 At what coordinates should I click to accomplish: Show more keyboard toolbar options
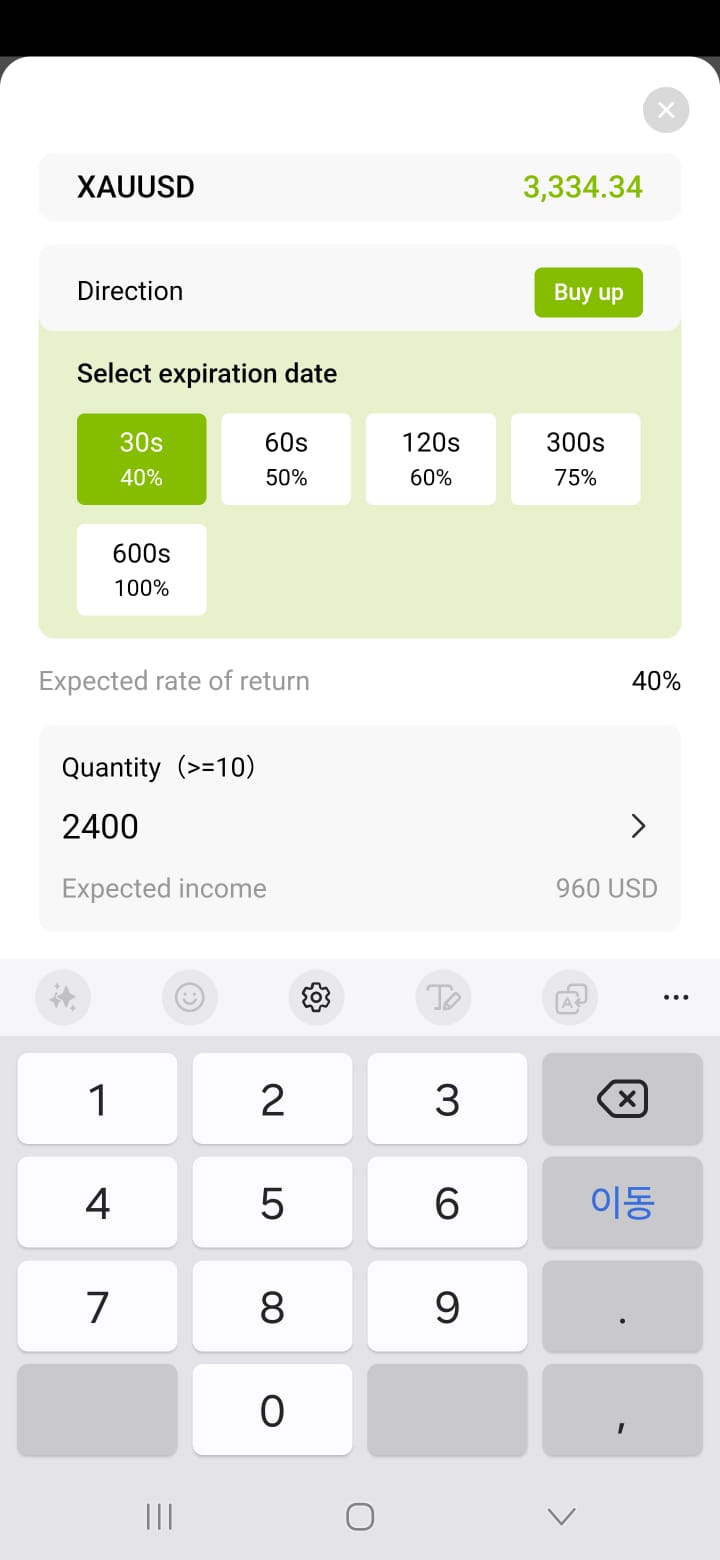676,997
